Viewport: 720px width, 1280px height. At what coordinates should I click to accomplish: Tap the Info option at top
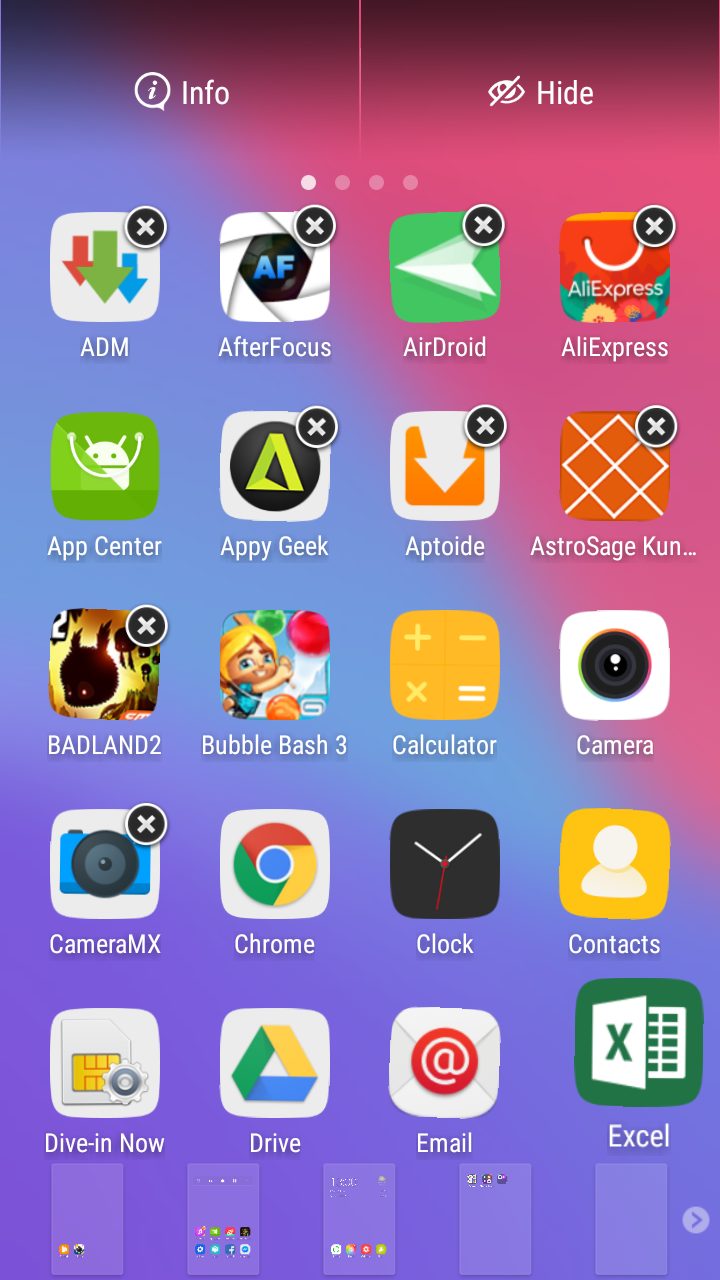coord(182,93)
